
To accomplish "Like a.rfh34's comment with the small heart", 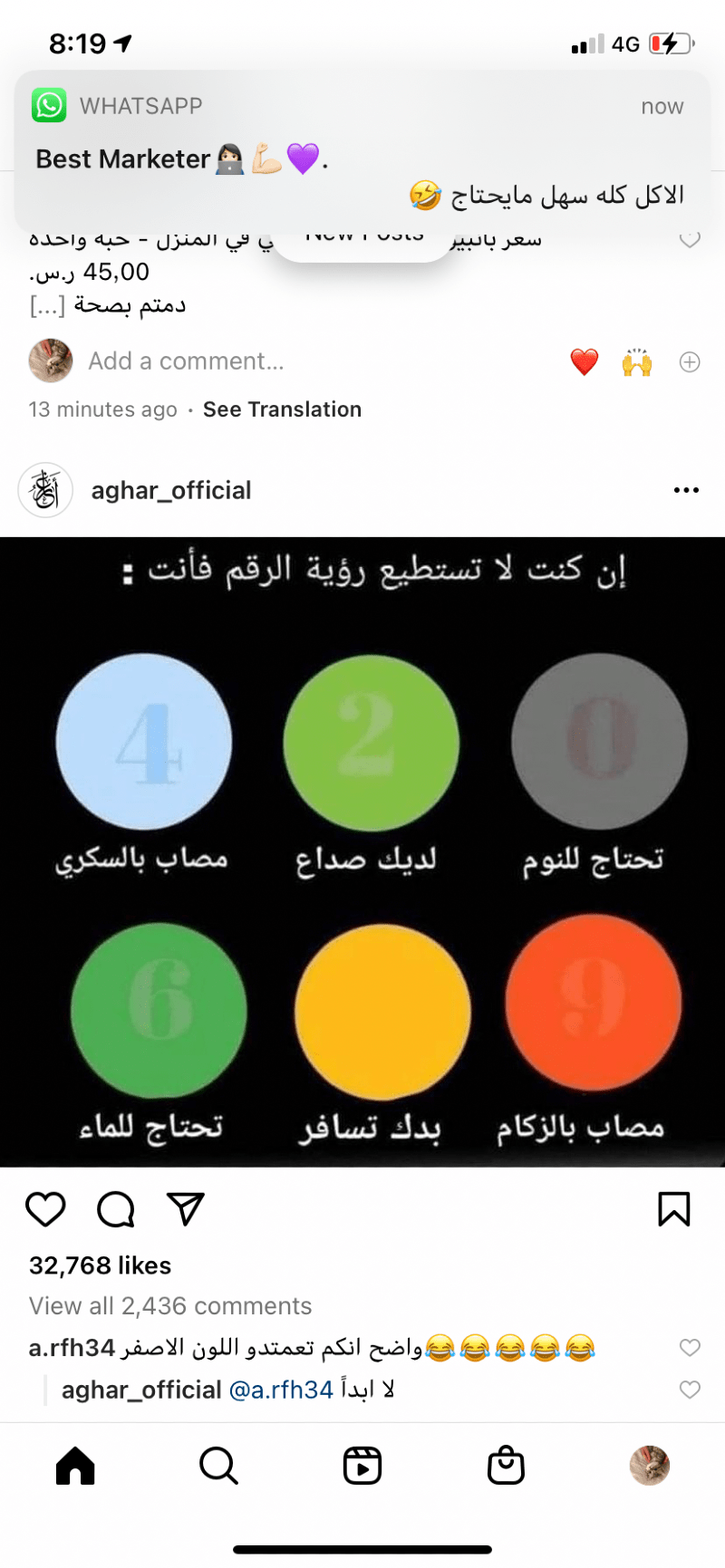I will 690,1348.
